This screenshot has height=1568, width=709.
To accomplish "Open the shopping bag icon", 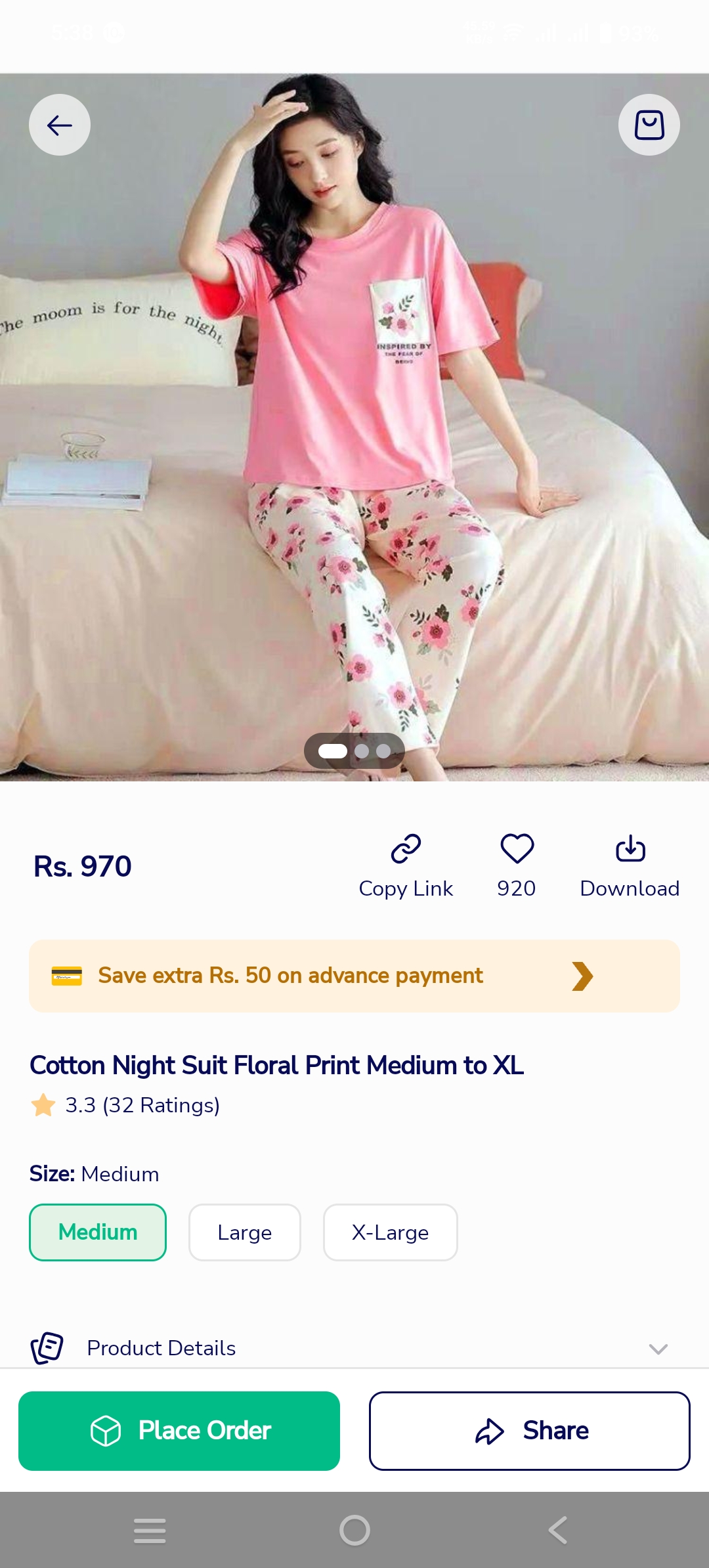I will [649, 125].
